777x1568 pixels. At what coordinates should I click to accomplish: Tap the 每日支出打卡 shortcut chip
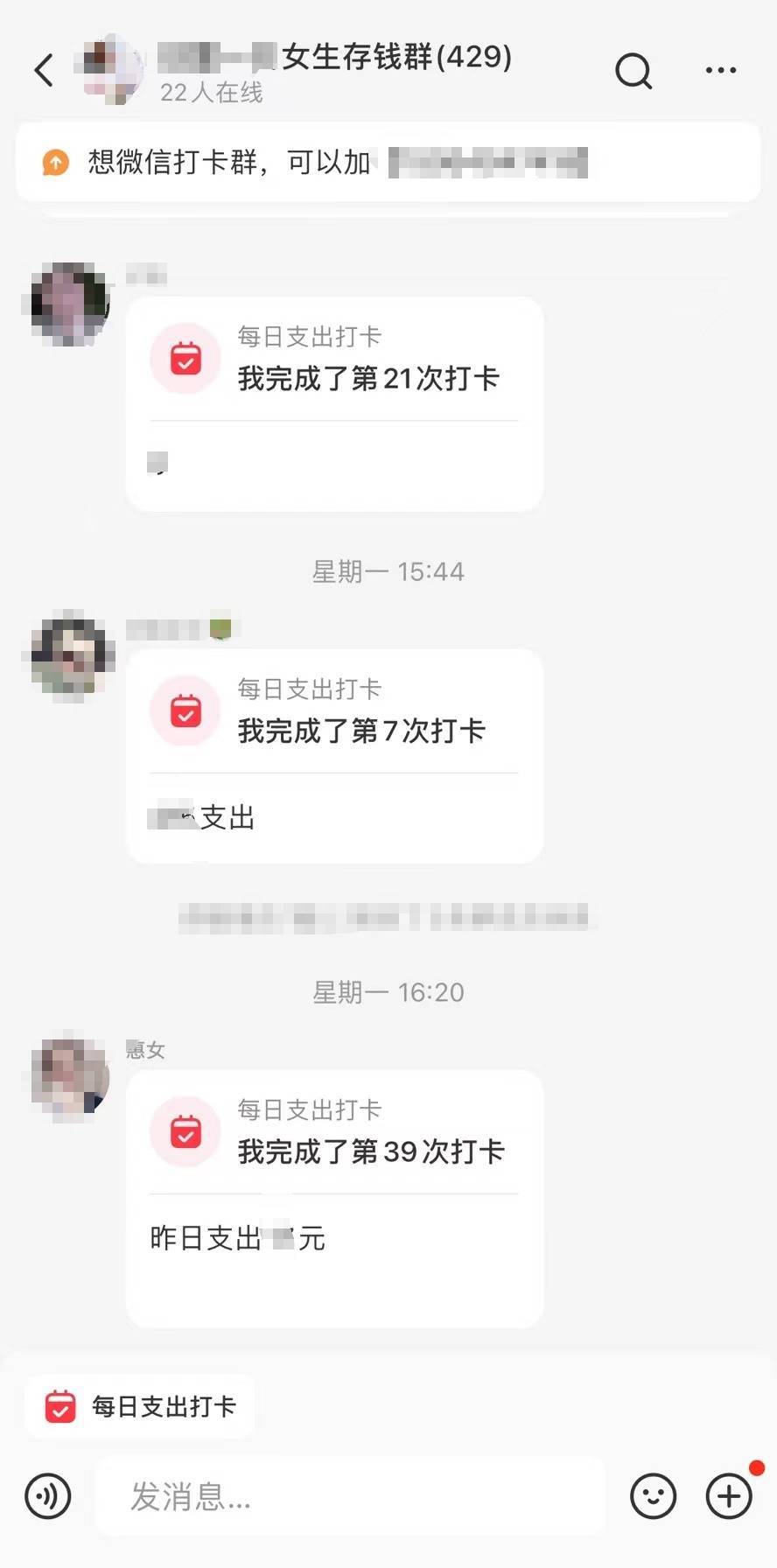click(x=140, y=1406)
